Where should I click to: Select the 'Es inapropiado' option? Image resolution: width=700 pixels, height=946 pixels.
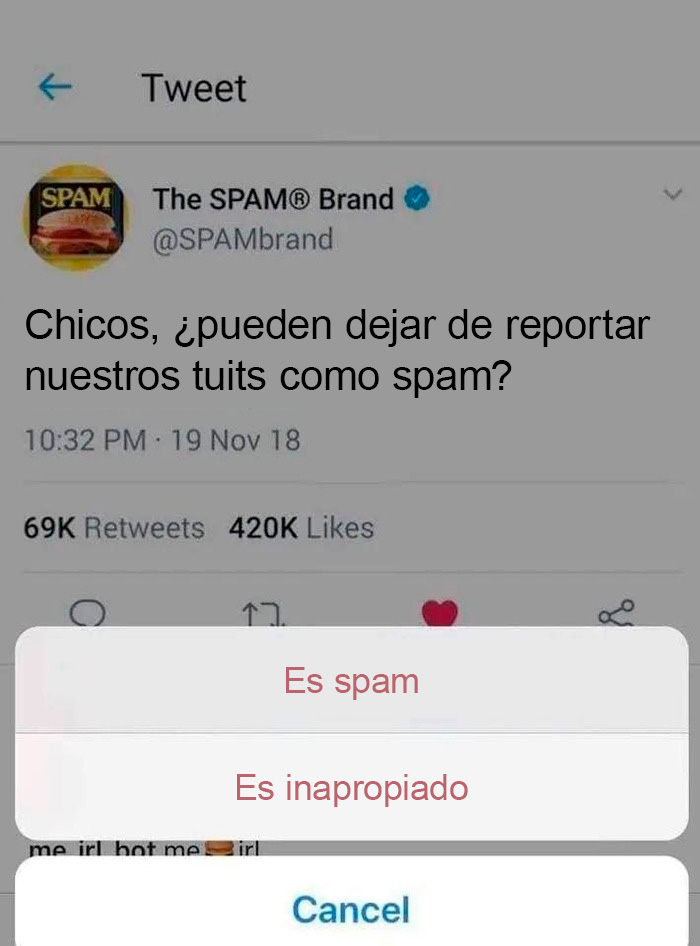(x=351, y=788)
